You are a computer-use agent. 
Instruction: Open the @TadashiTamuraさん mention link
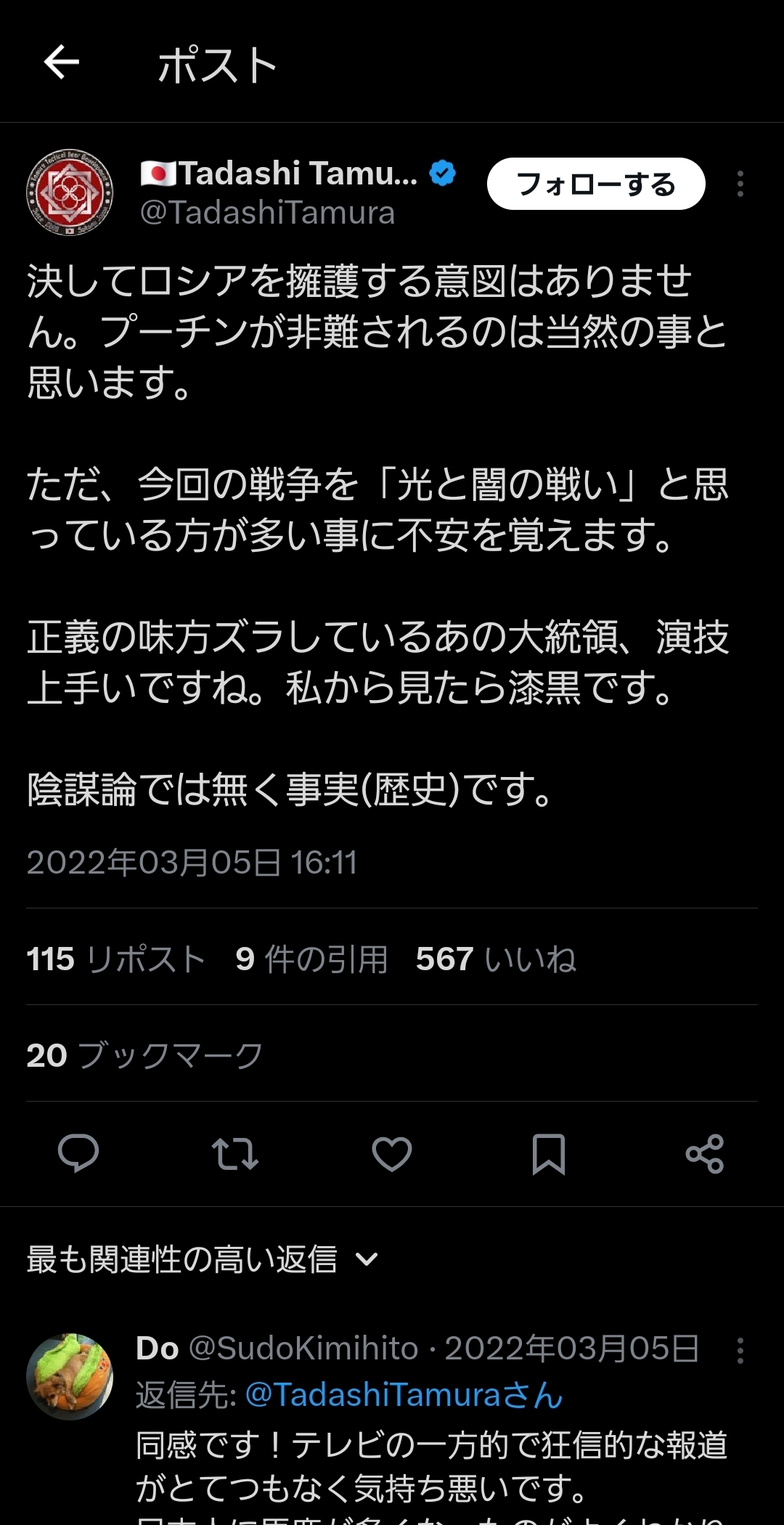point(404,1394)
